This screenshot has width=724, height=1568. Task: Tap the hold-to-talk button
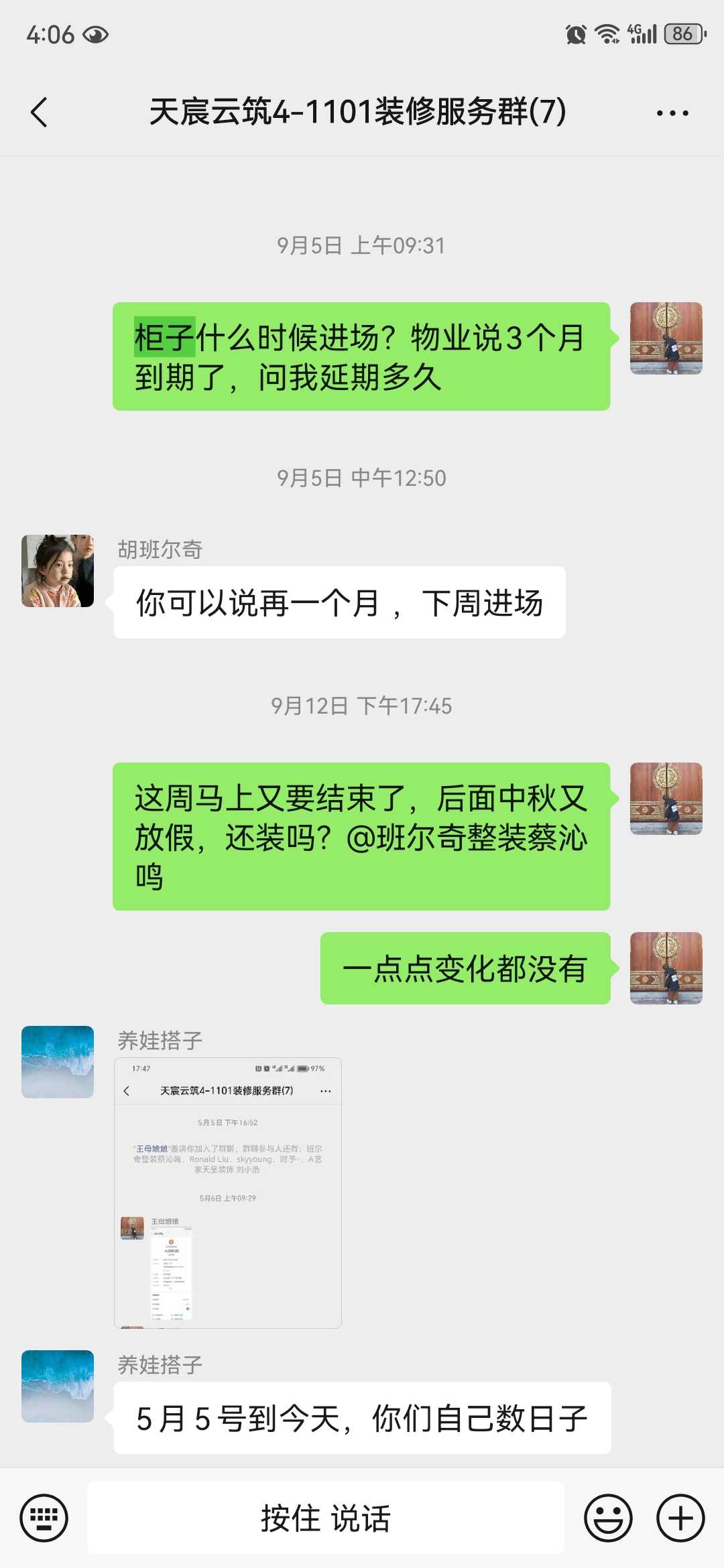pos(326,1518)
